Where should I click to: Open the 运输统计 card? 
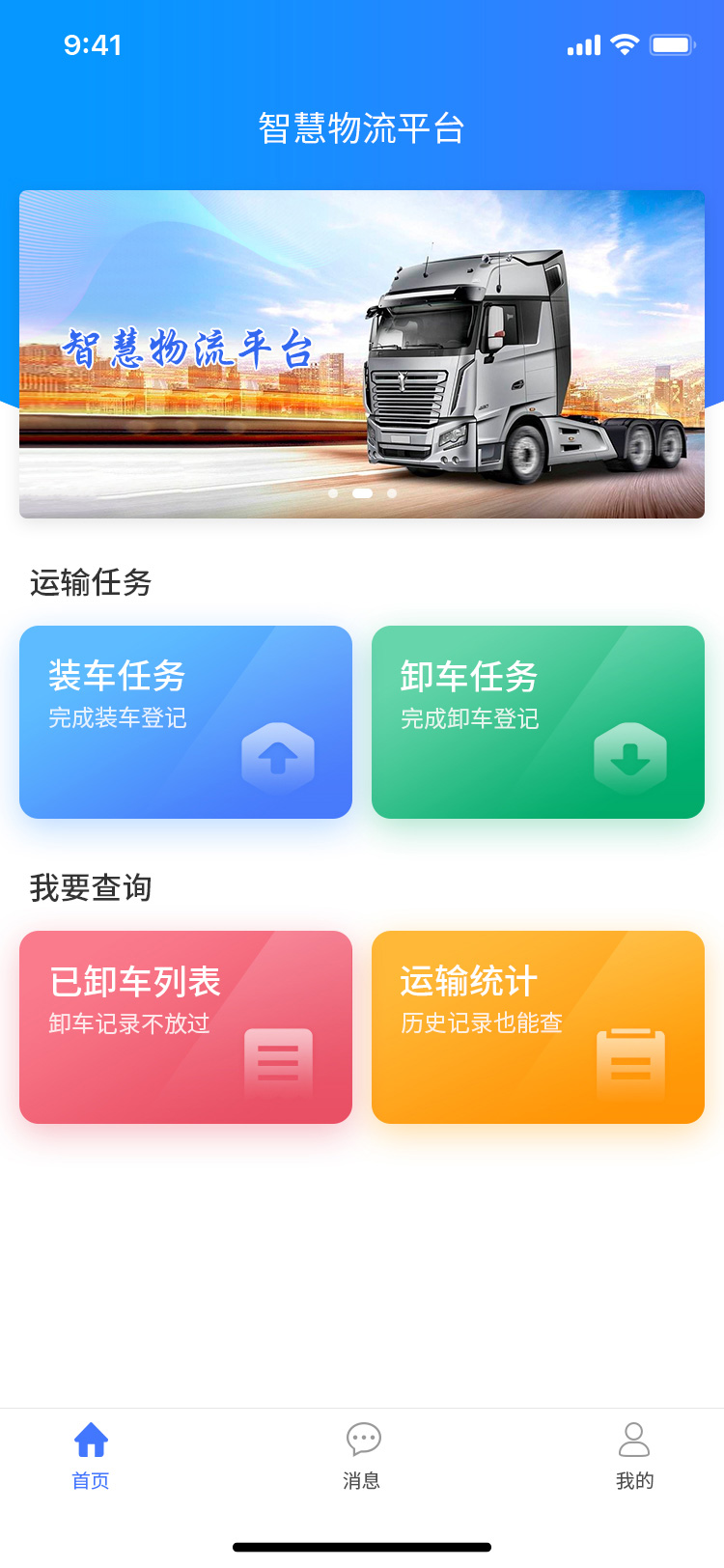pyautogui.click(x=538, y=1027)
